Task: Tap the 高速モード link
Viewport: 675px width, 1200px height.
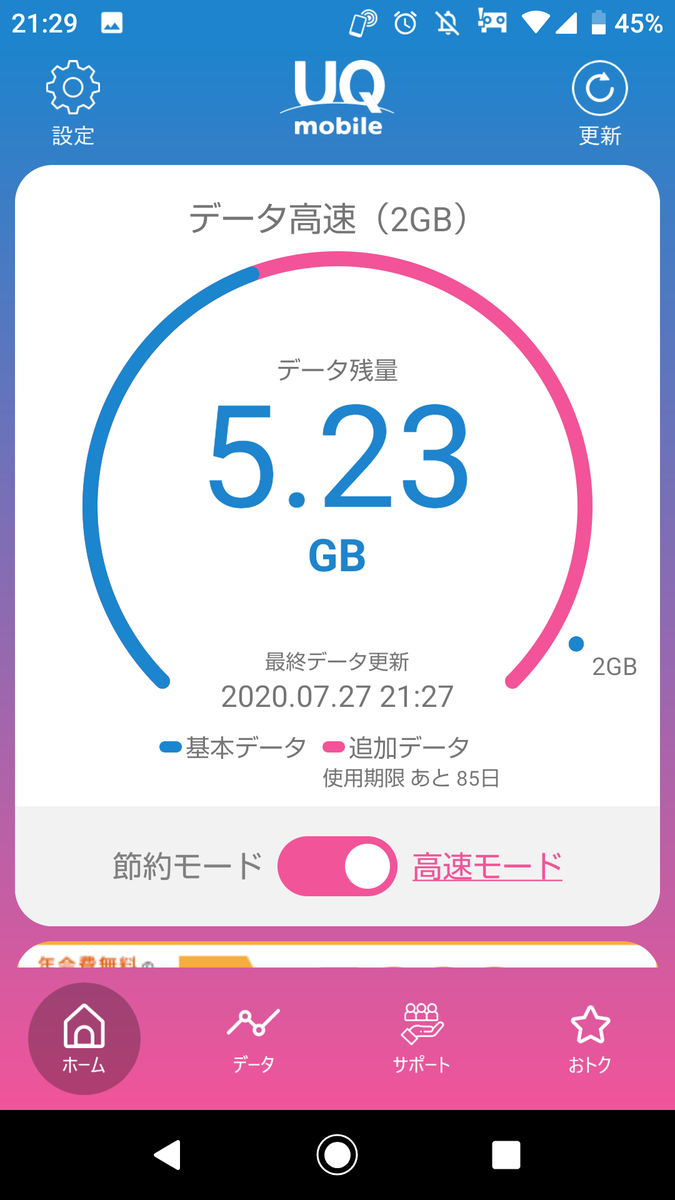Action: (487, 866)
